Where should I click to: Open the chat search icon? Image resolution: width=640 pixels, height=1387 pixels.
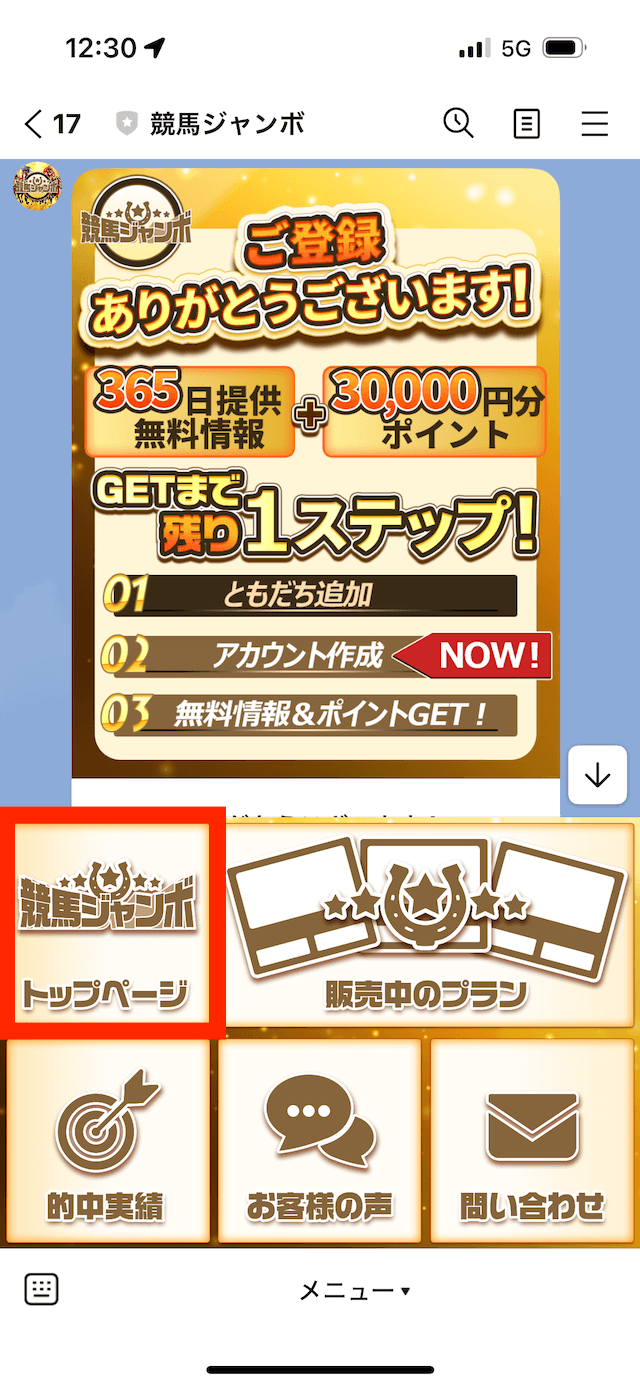[458, 123]
